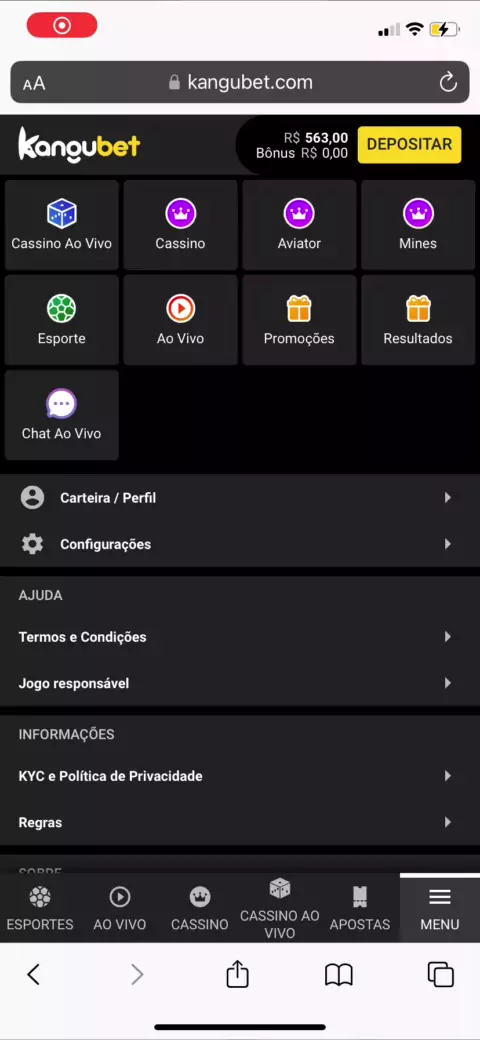
Task: Reload the page in Safari
Action: pyautogui.click(x=448, y=83)
